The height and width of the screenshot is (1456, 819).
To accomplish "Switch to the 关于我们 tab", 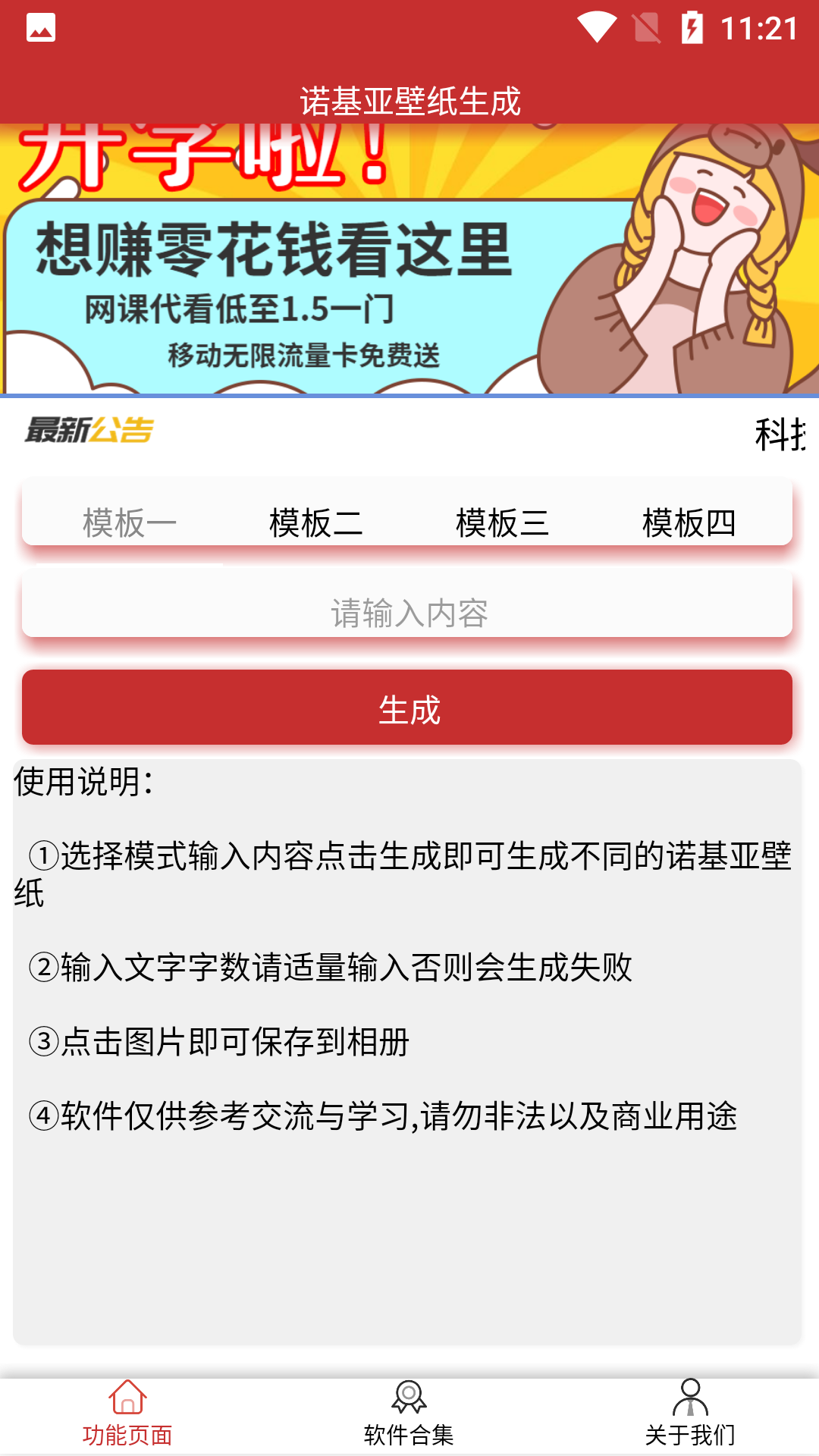I will (690, 1417).
